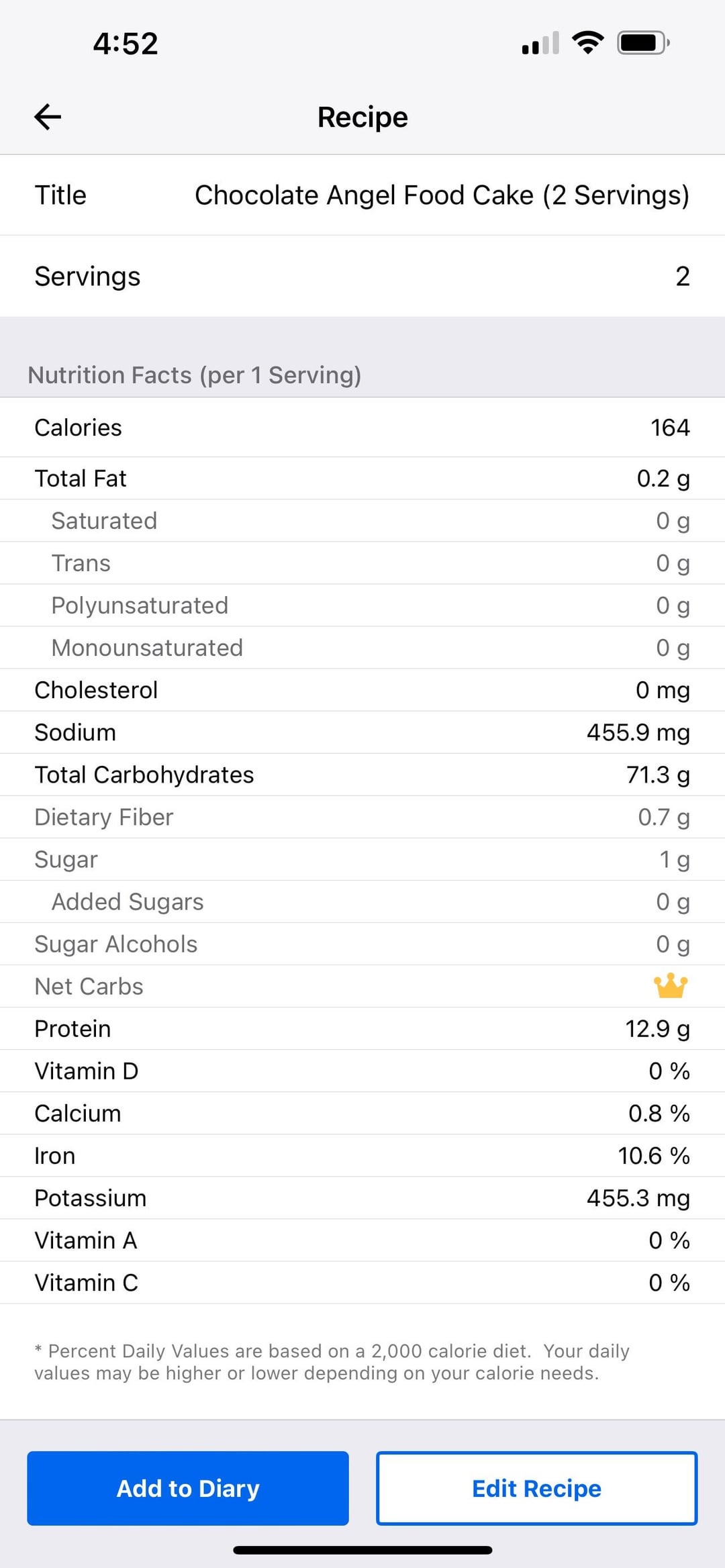Tap the Net Carbs premium crown icon
This screenshot has width=725, height=1568.
point(670,986)
